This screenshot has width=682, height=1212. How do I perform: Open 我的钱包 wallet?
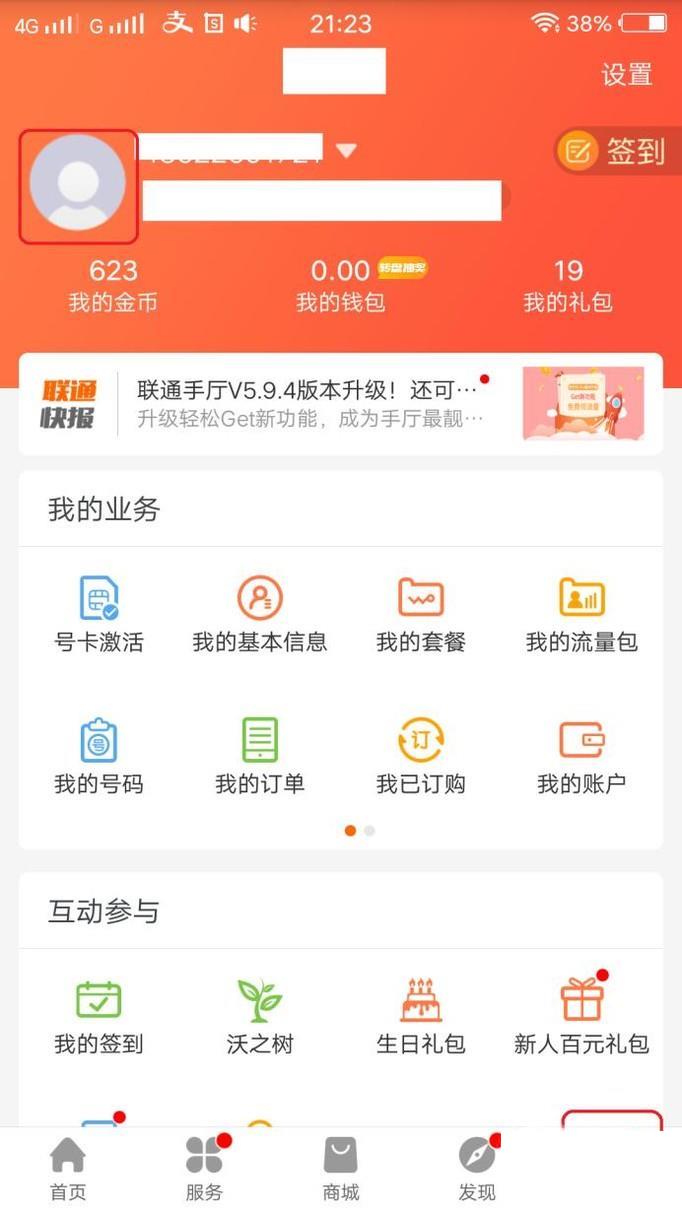(340, 285)
